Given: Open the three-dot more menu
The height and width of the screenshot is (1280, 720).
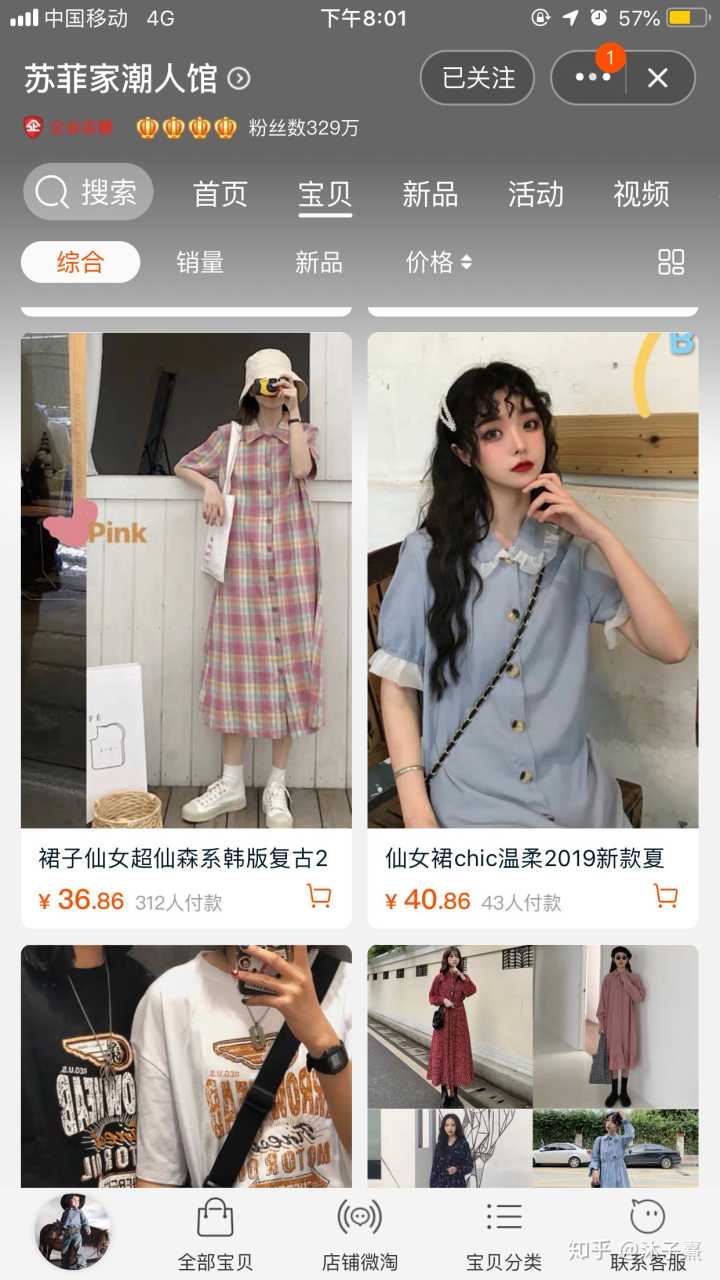Looking at the screenshot, I should pos(592,78).
